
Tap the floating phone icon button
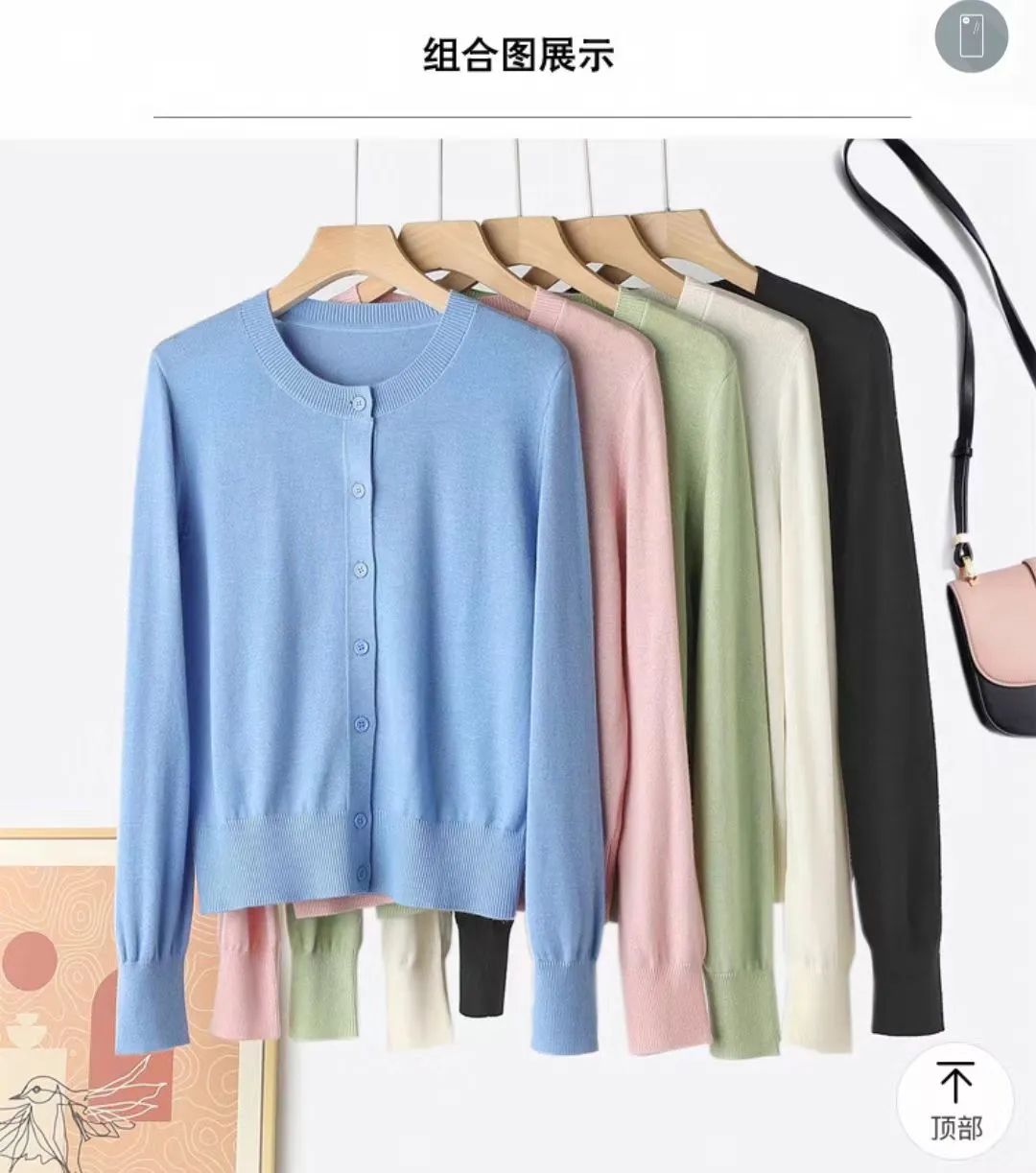971,37
